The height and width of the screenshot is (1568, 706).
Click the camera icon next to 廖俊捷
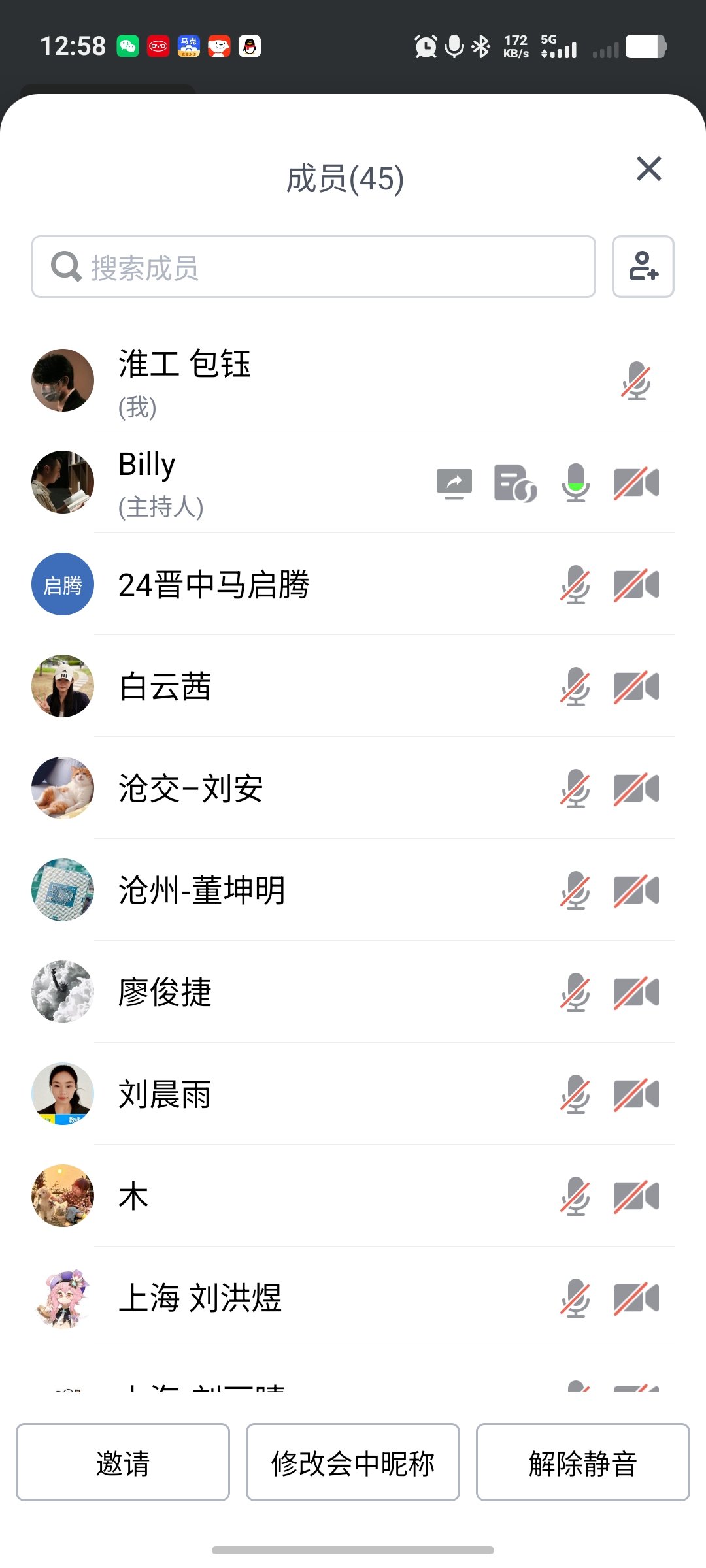(635, 992)
